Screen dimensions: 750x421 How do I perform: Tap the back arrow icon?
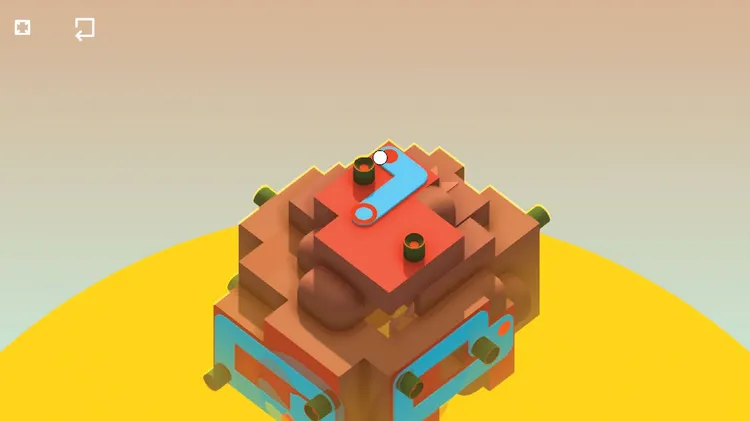85,29
